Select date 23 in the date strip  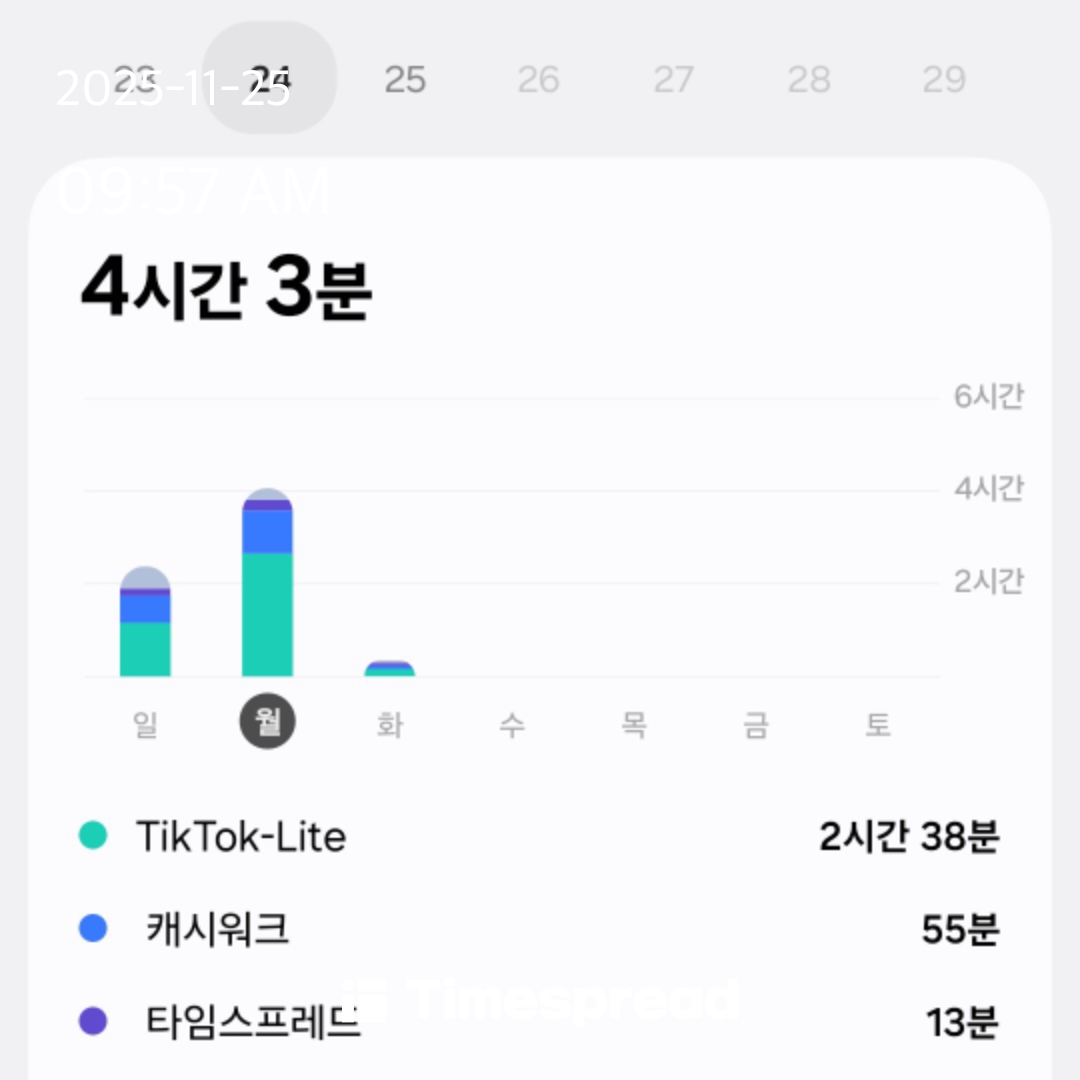pos(136,79)
